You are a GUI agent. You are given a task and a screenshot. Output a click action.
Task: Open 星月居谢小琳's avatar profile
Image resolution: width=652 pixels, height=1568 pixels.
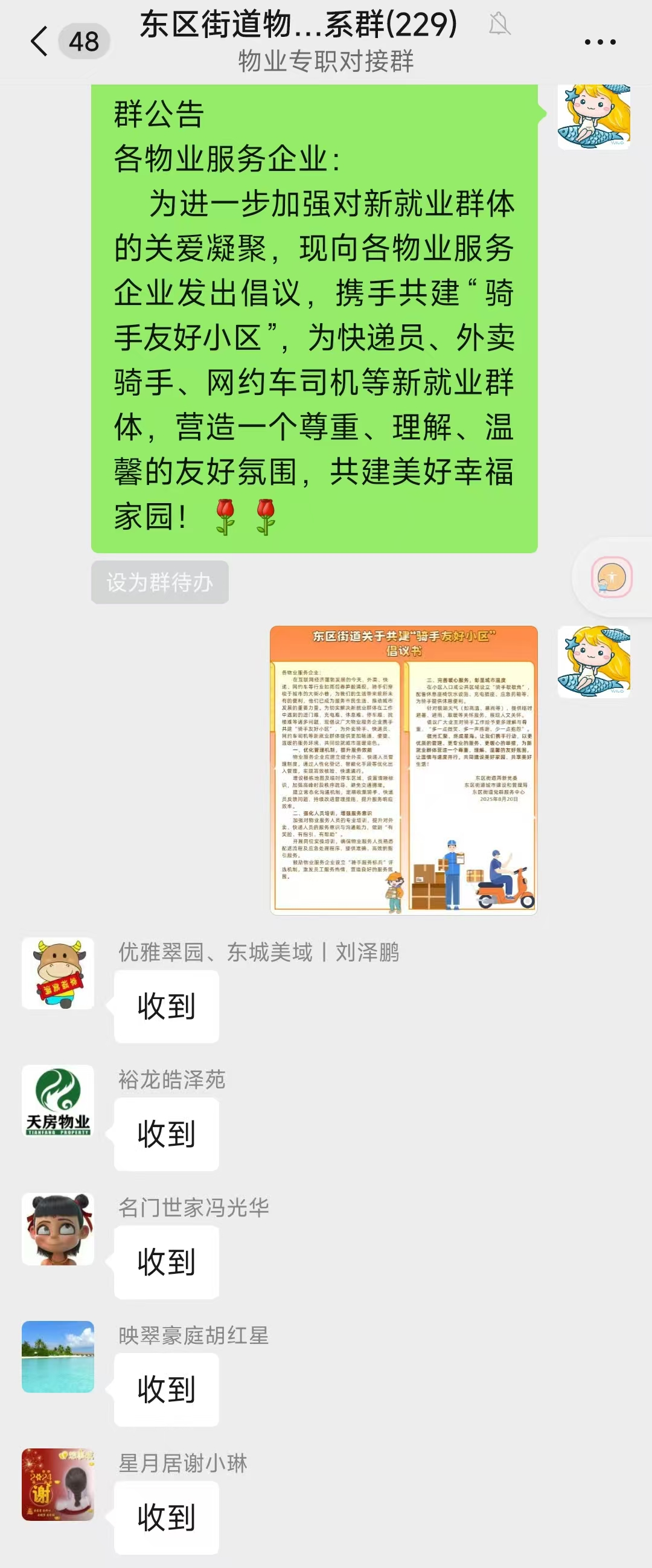point(58,1484)
